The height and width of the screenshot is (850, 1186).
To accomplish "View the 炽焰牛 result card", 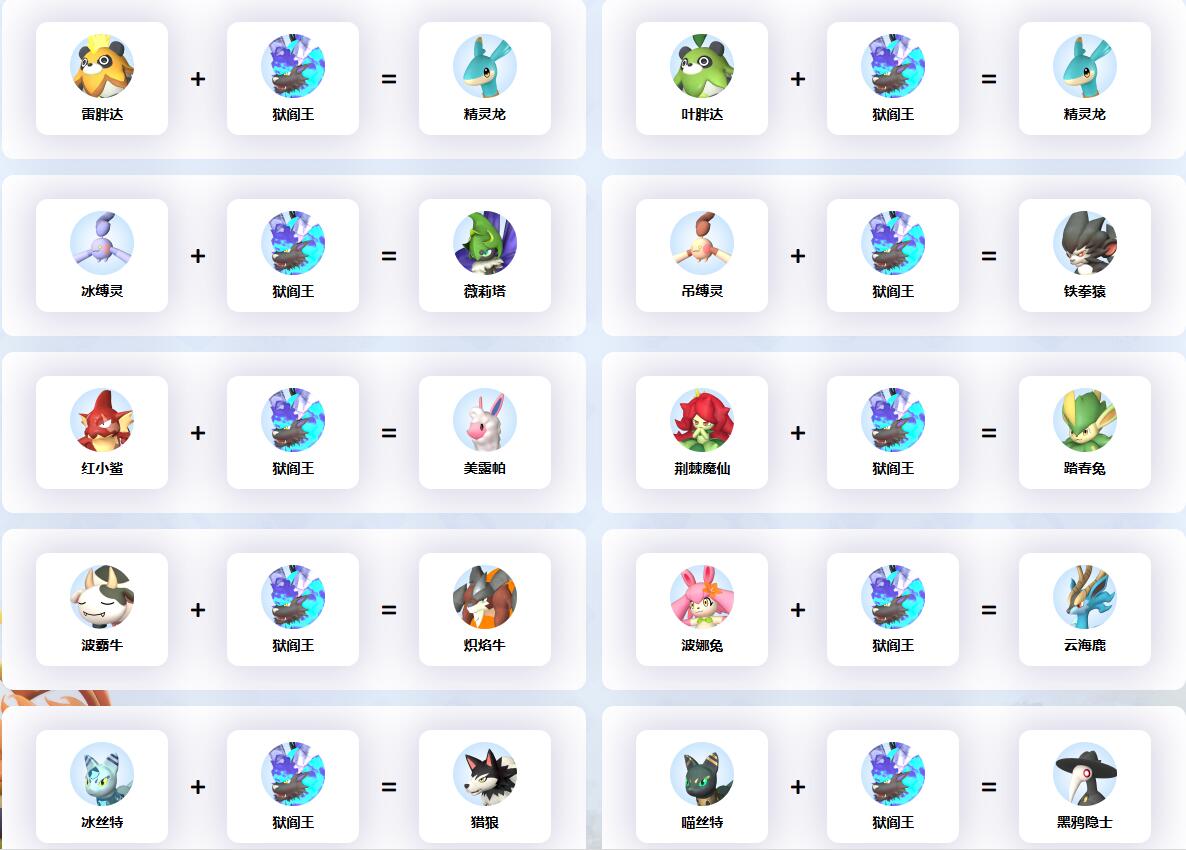I will click(485, 609).
